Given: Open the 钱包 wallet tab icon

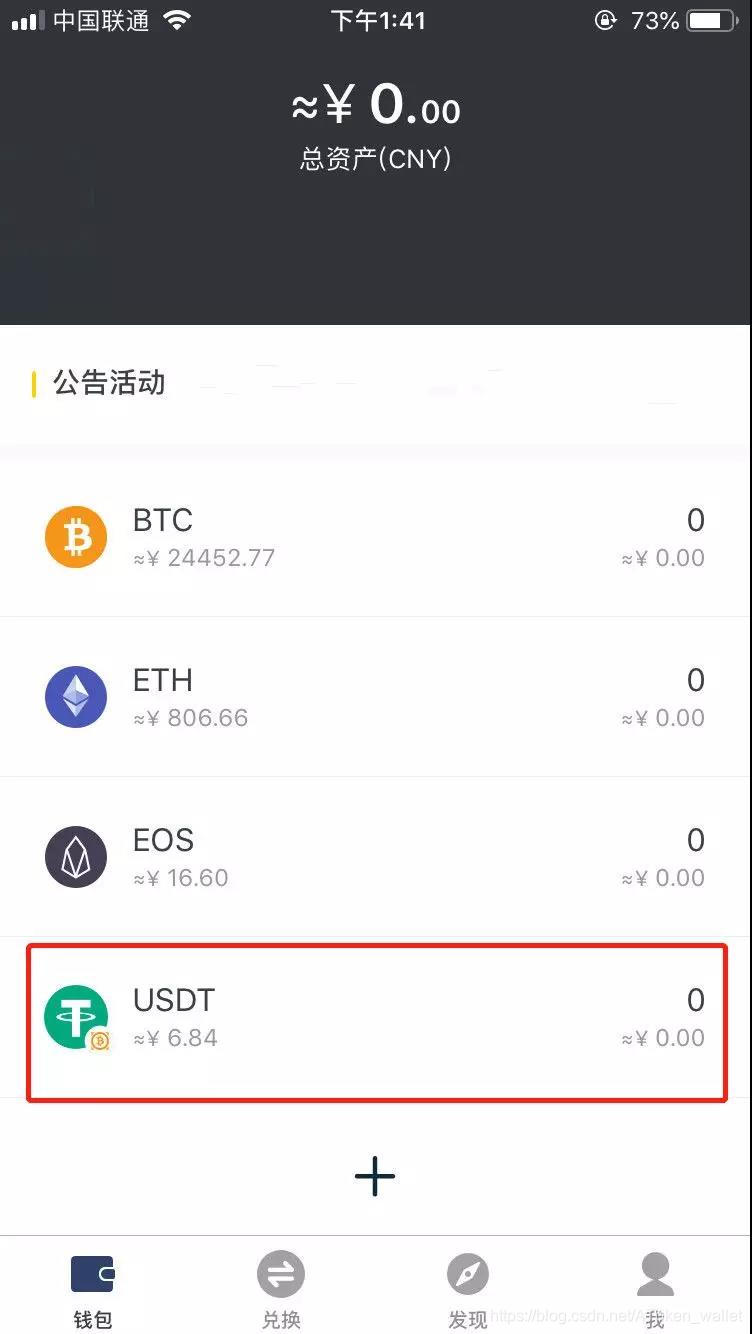Looking at the screenshot, I should pos(92,1274).
